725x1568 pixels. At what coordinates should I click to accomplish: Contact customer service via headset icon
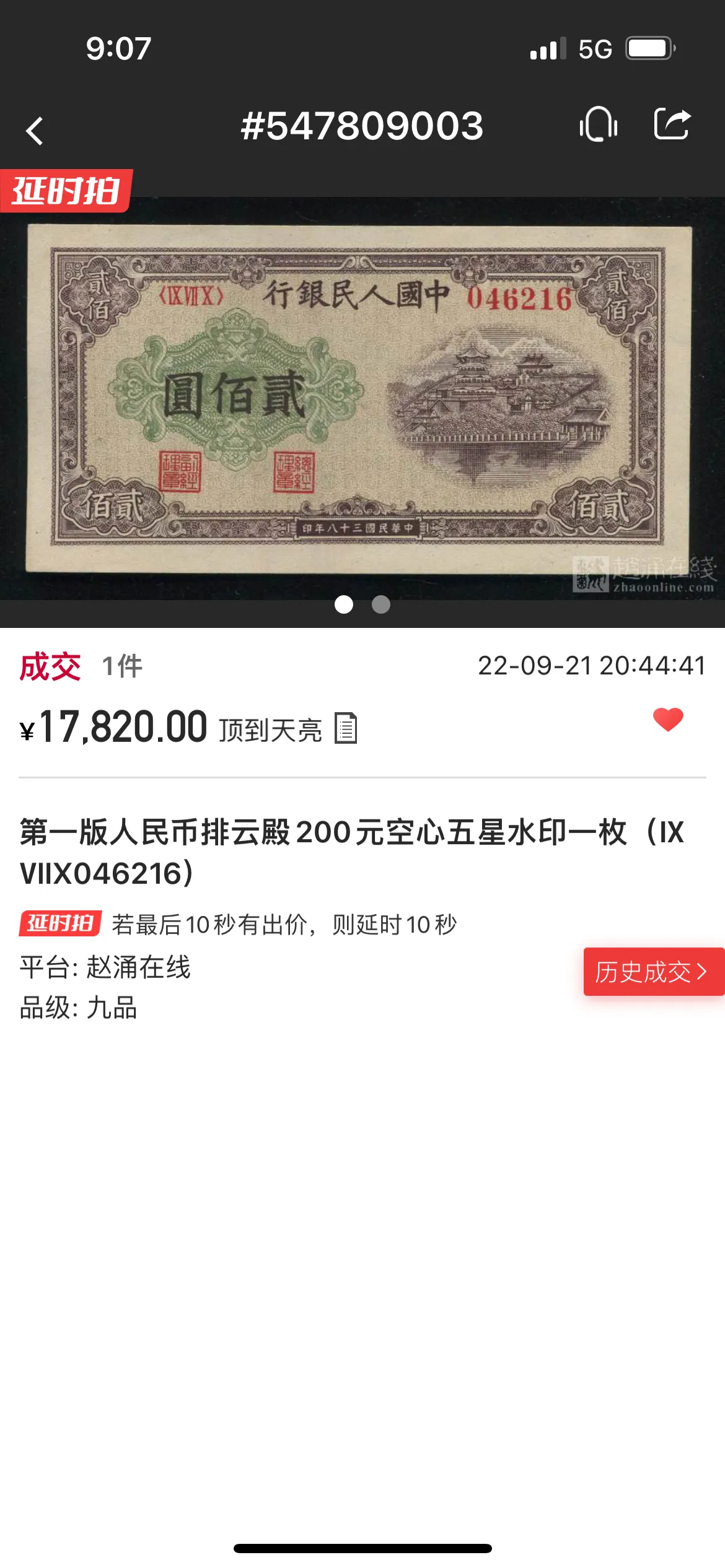point(599,124)
